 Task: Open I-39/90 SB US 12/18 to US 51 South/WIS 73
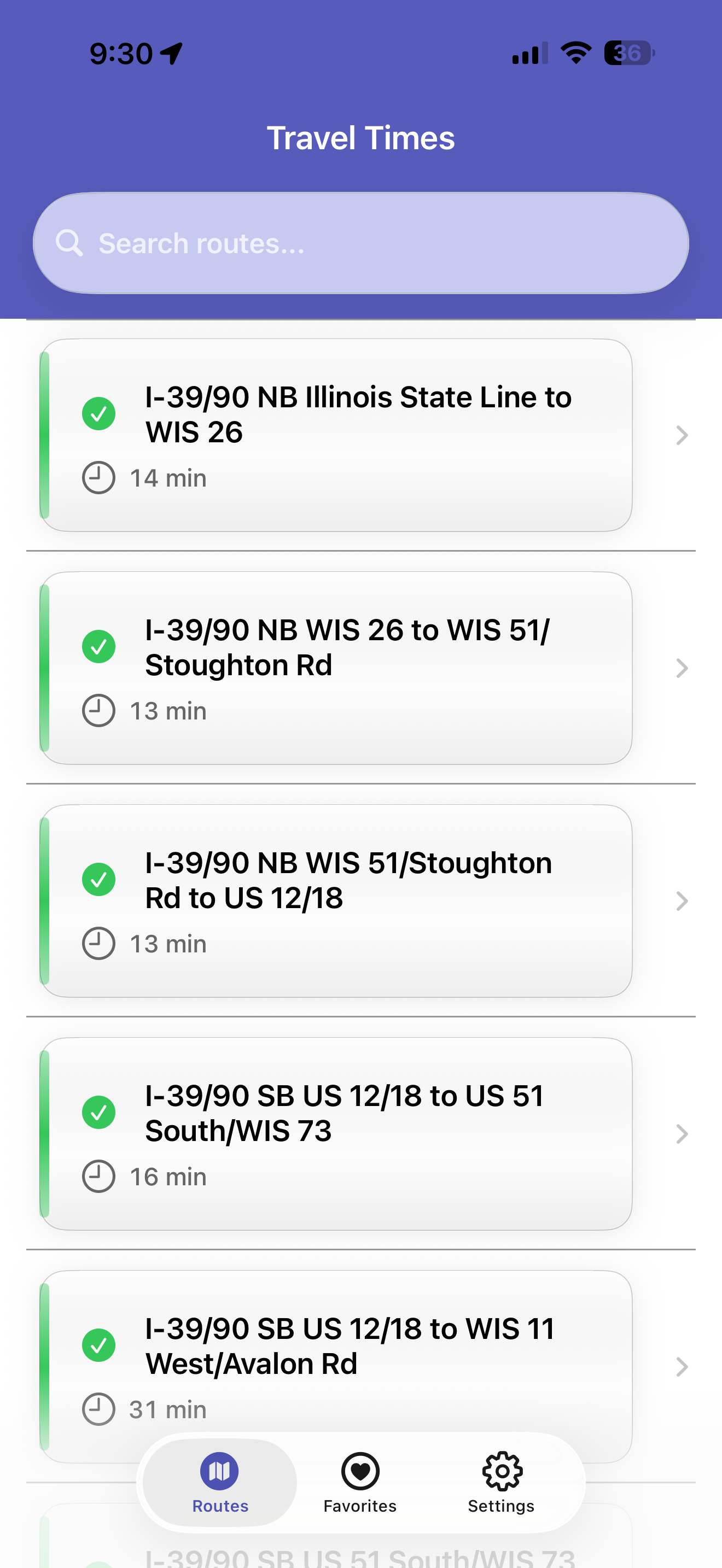pos(336,1133)
